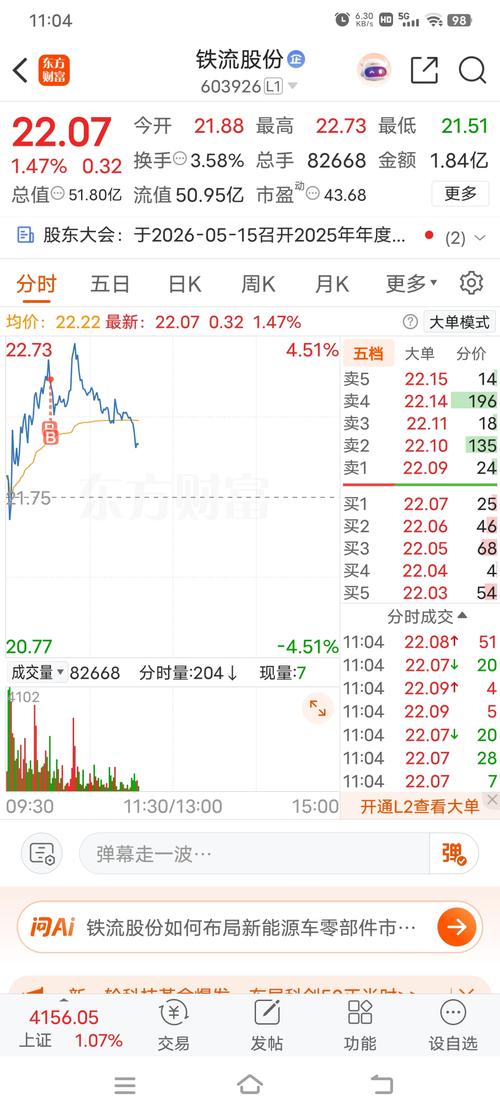Open the 更多 chart period dropdown
This screenshot has width=500, height=1115.
click(x=411, y=284)
